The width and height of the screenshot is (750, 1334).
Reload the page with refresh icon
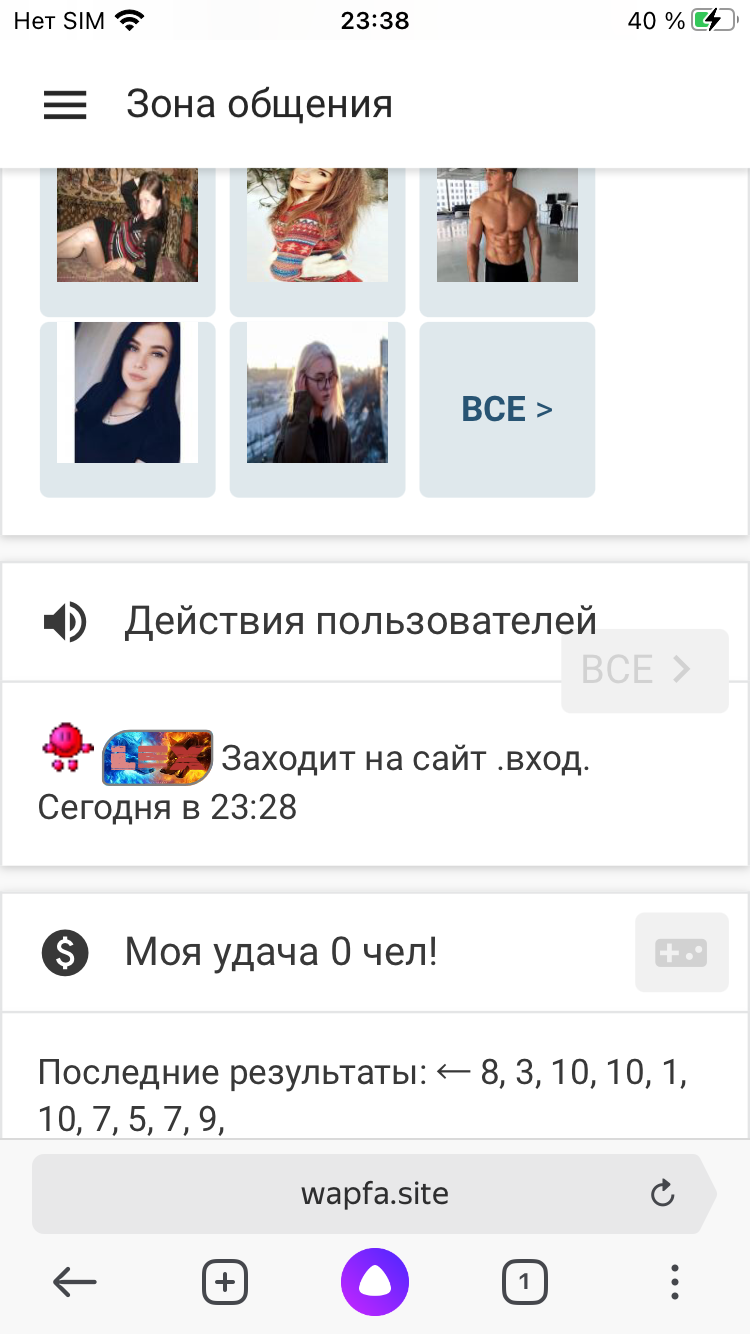point(662,1193)
